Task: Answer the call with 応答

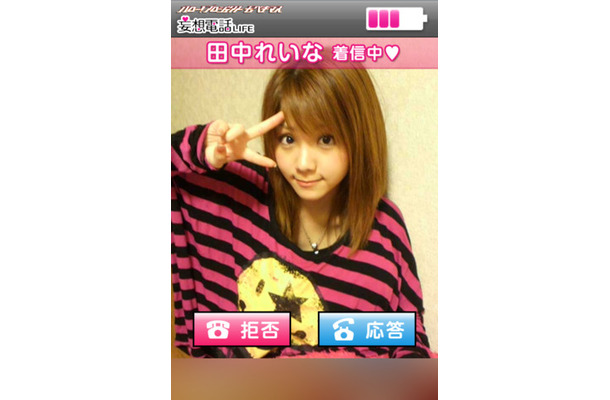Action: [x=366, y=330]
